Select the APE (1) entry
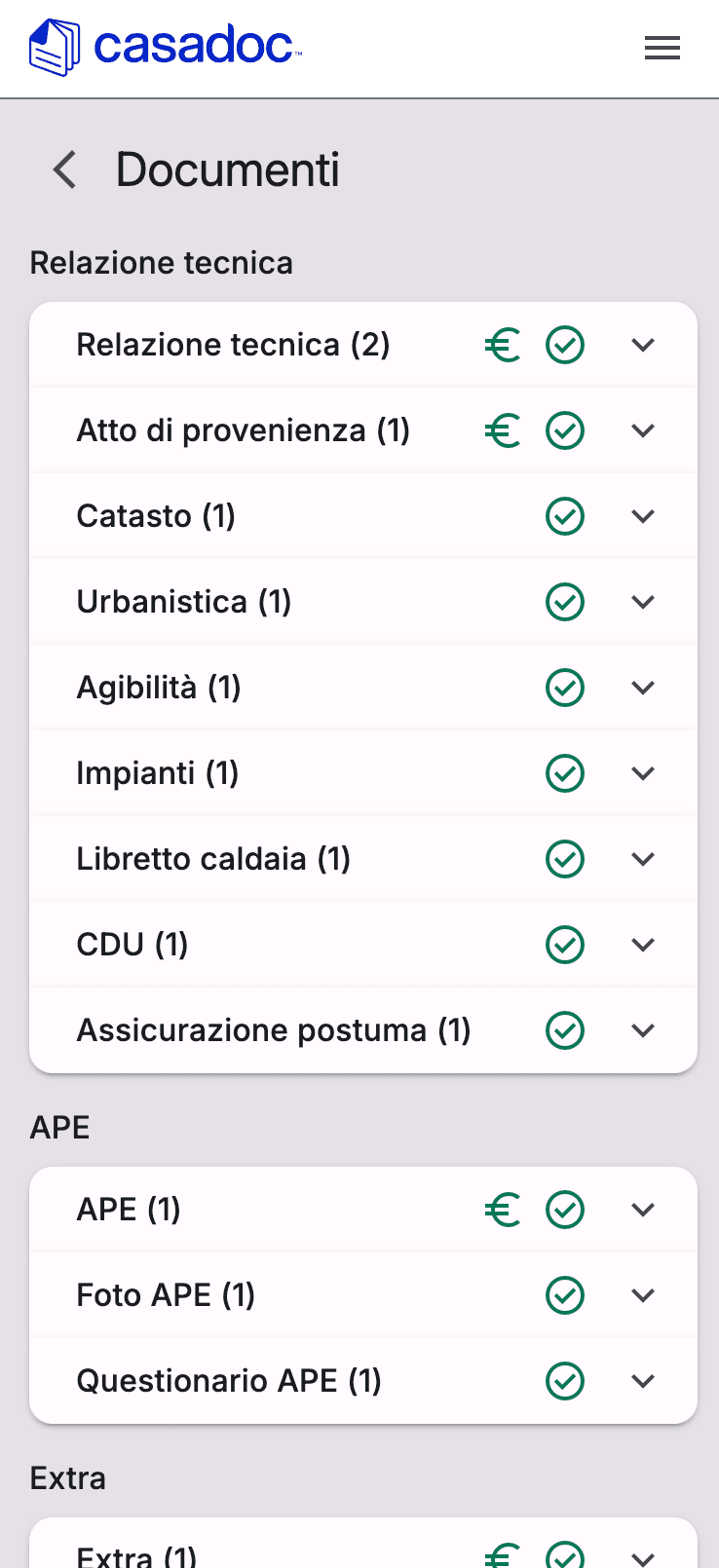This screenshot has height=1568, width=719. (x=129, y=1210)
